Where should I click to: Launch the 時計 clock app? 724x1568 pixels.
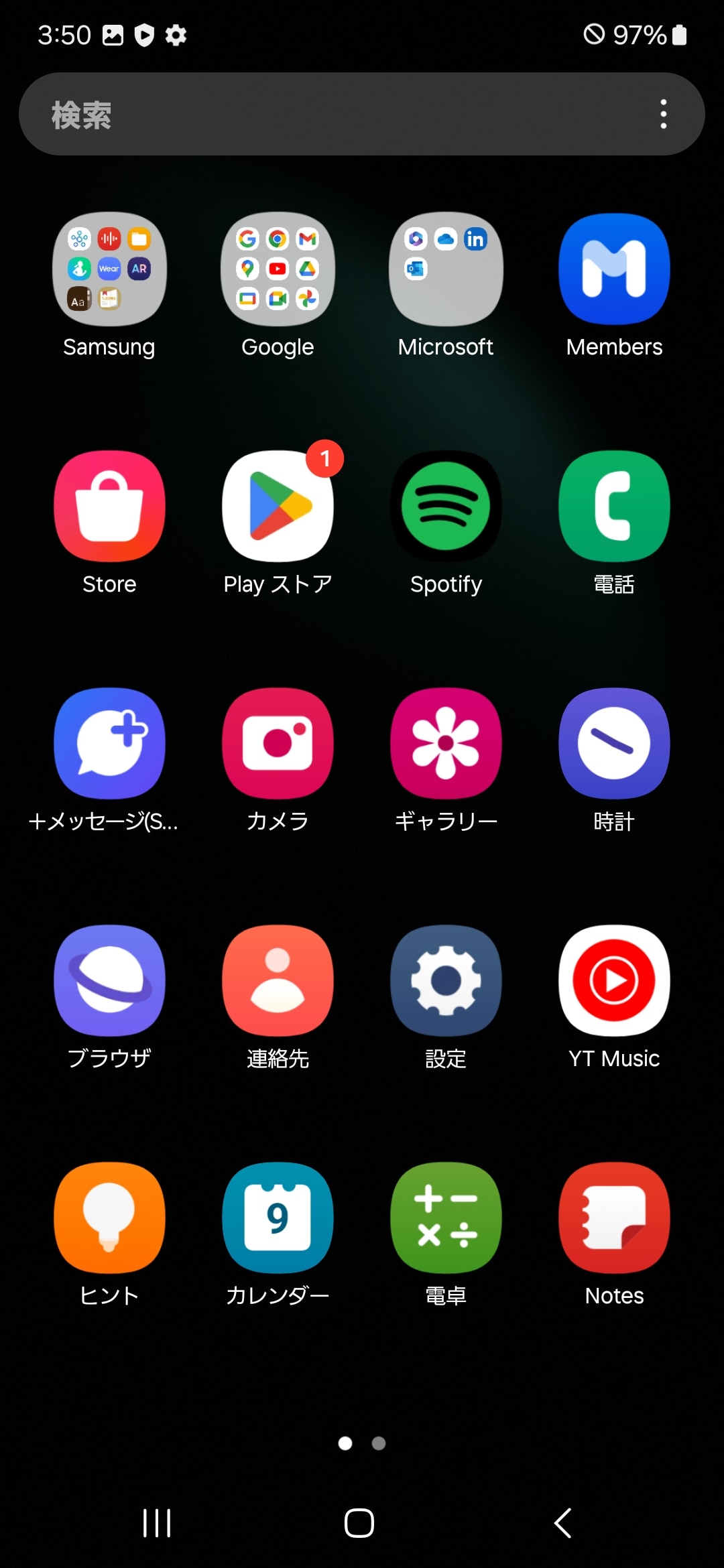tap(614, 744)
